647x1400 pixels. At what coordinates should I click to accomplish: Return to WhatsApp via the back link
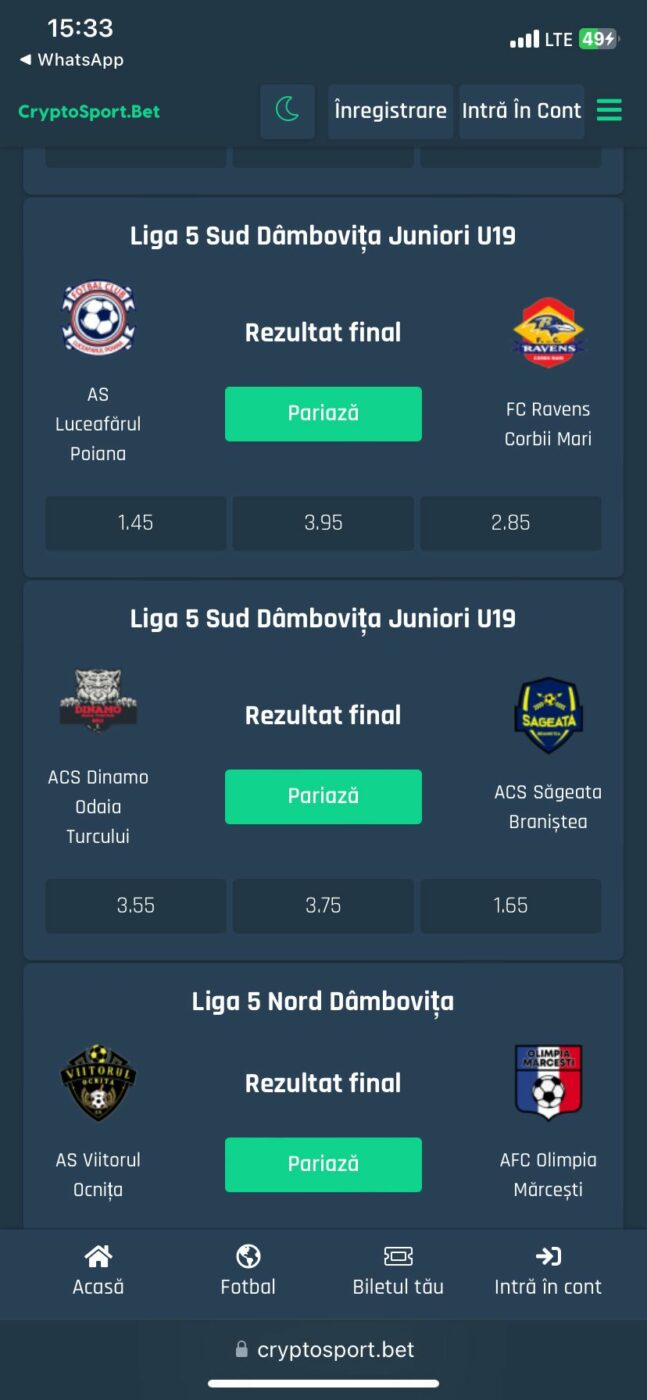click(72, 60)
